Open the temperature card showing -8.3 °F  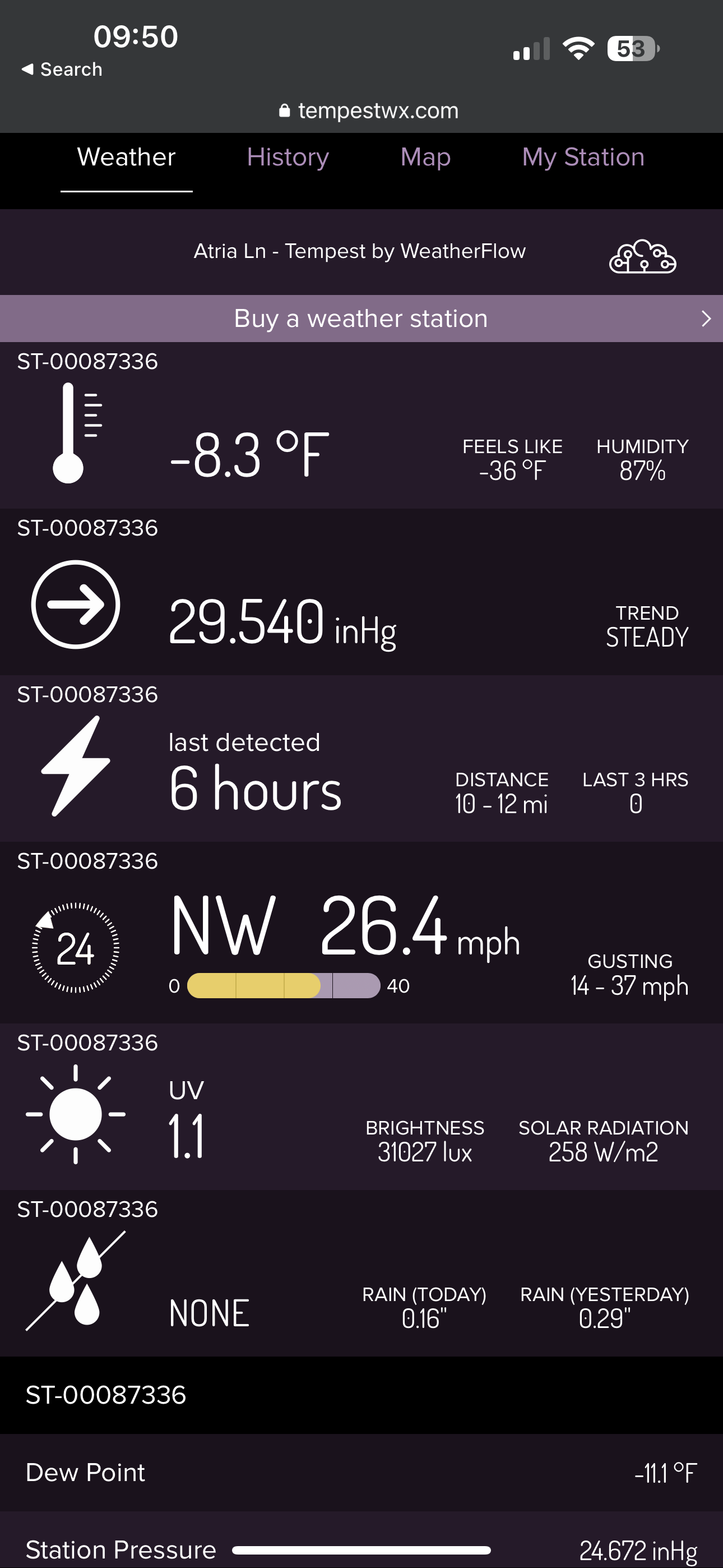[361, 426]
